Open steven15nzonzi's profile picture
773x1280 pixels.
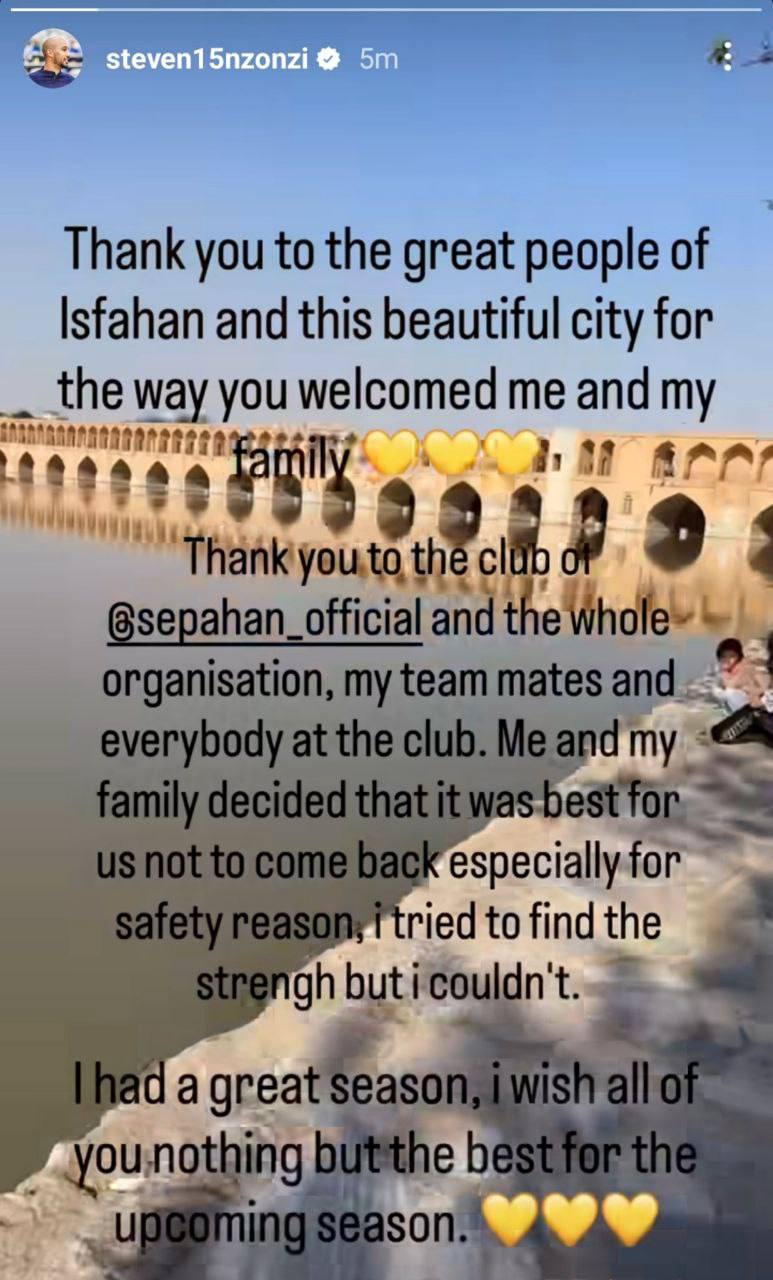pyautogui.click(x=52, y=58)
